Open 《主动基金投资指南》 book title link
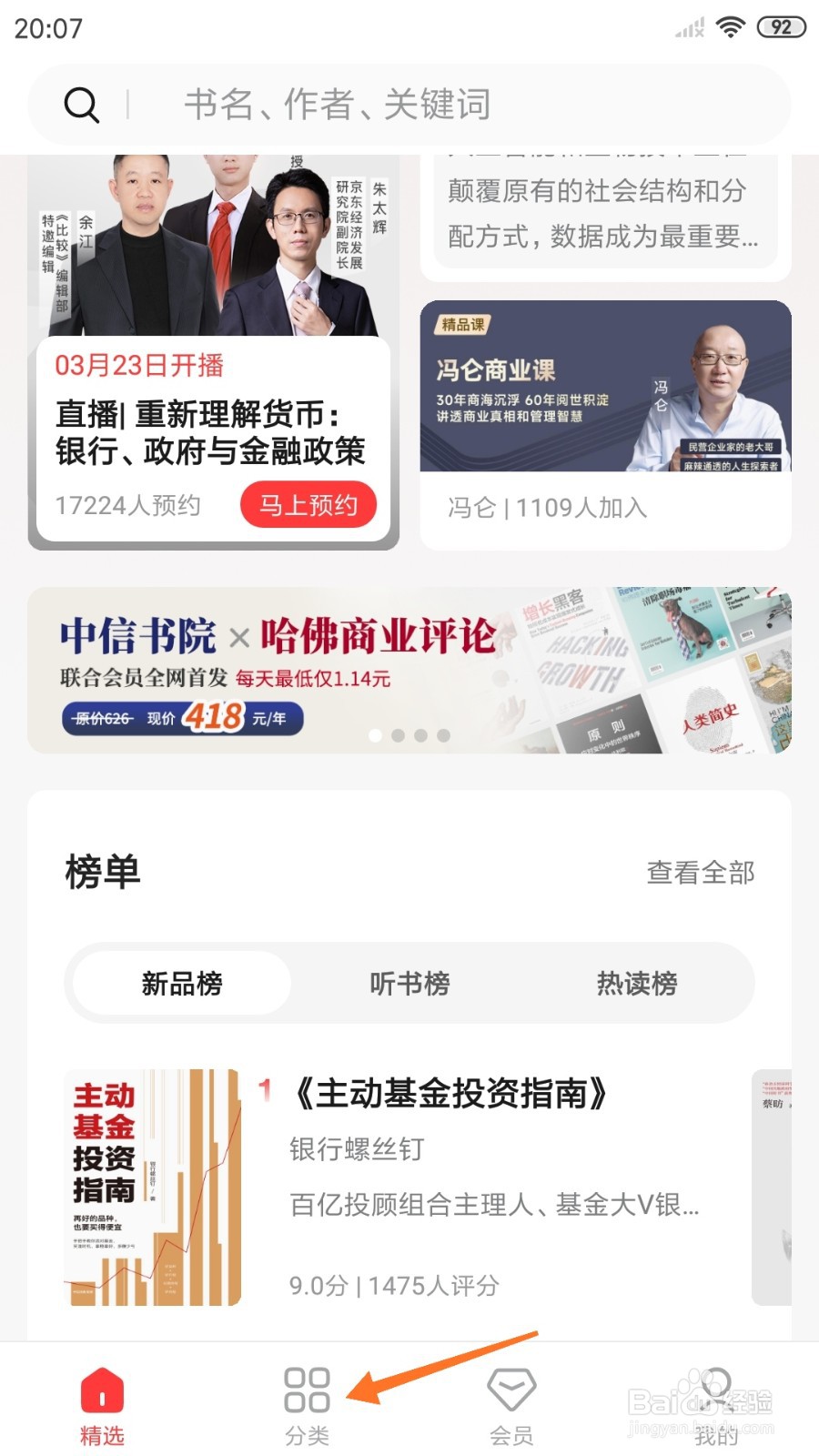 [x=450, y=1095]
